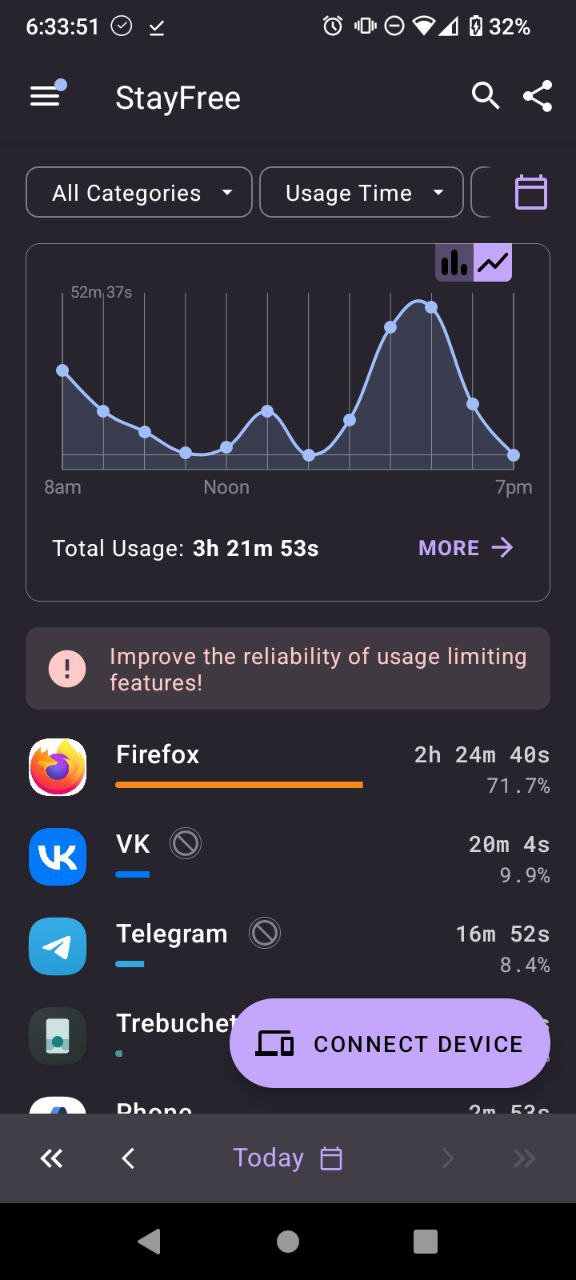Open Firefox usage details
Image resolution: width=576 pixels, height=1280 pixels.
[x=288, y=768]
